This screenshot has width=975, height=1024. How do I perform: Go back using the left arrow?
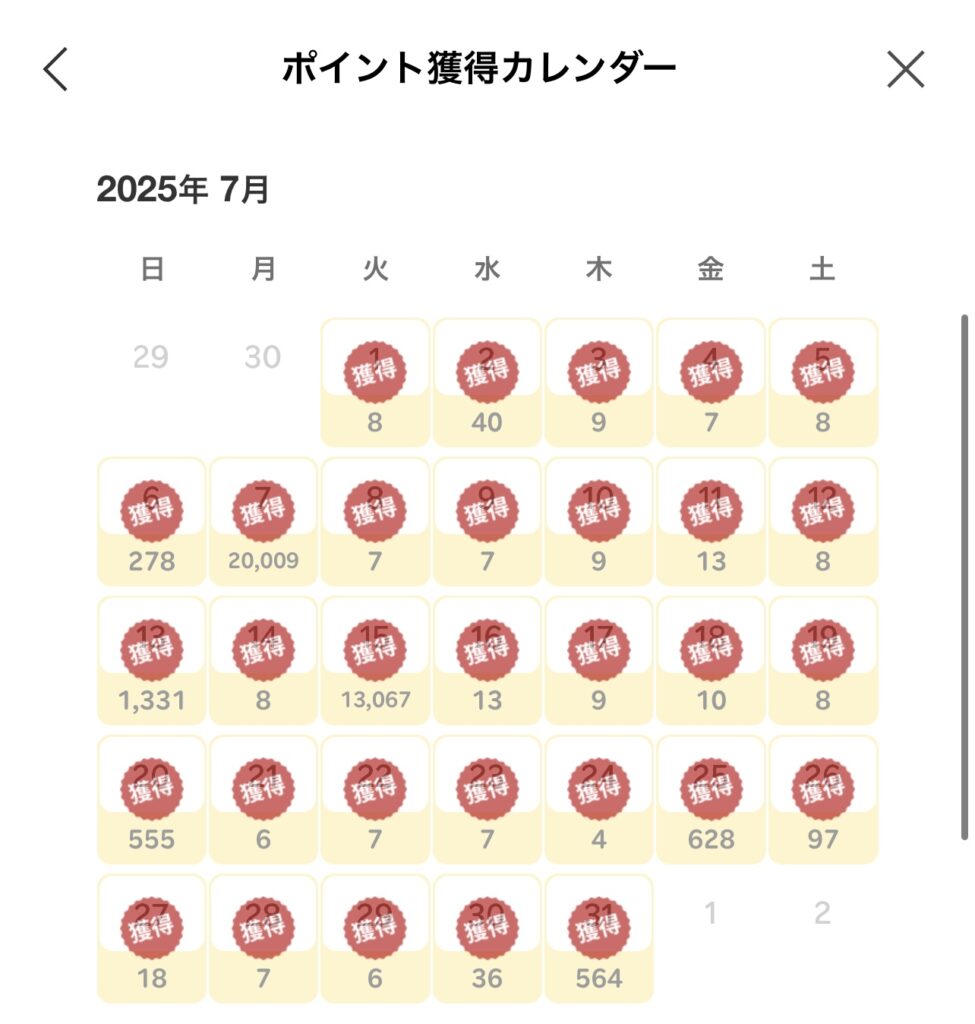pos(56,69)
